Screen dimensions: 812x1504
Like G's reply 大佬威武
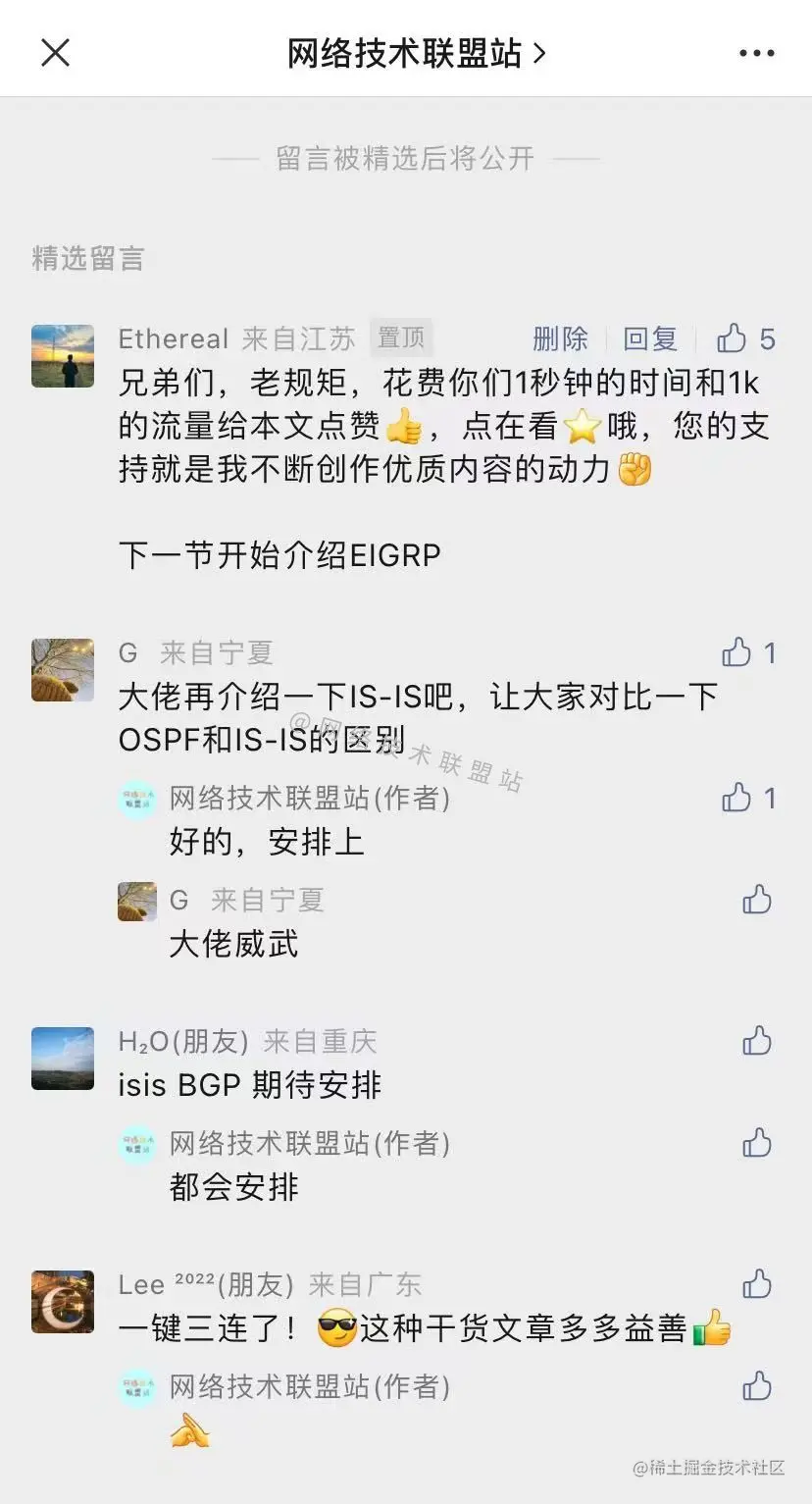pyautogui.click(x=757, y=900)
